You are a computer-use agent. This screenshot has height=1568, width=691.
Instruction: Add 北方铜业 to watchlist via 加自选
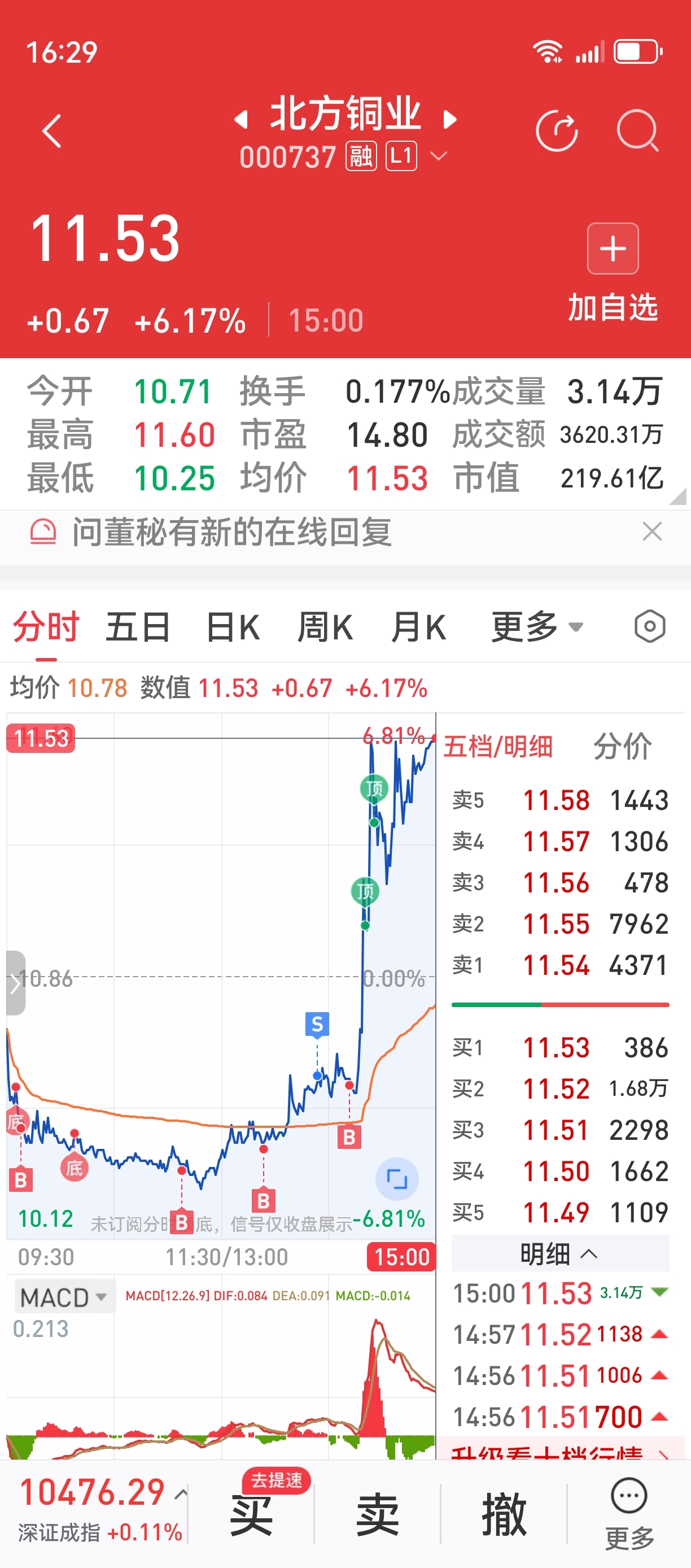click(x=613, y=273)
